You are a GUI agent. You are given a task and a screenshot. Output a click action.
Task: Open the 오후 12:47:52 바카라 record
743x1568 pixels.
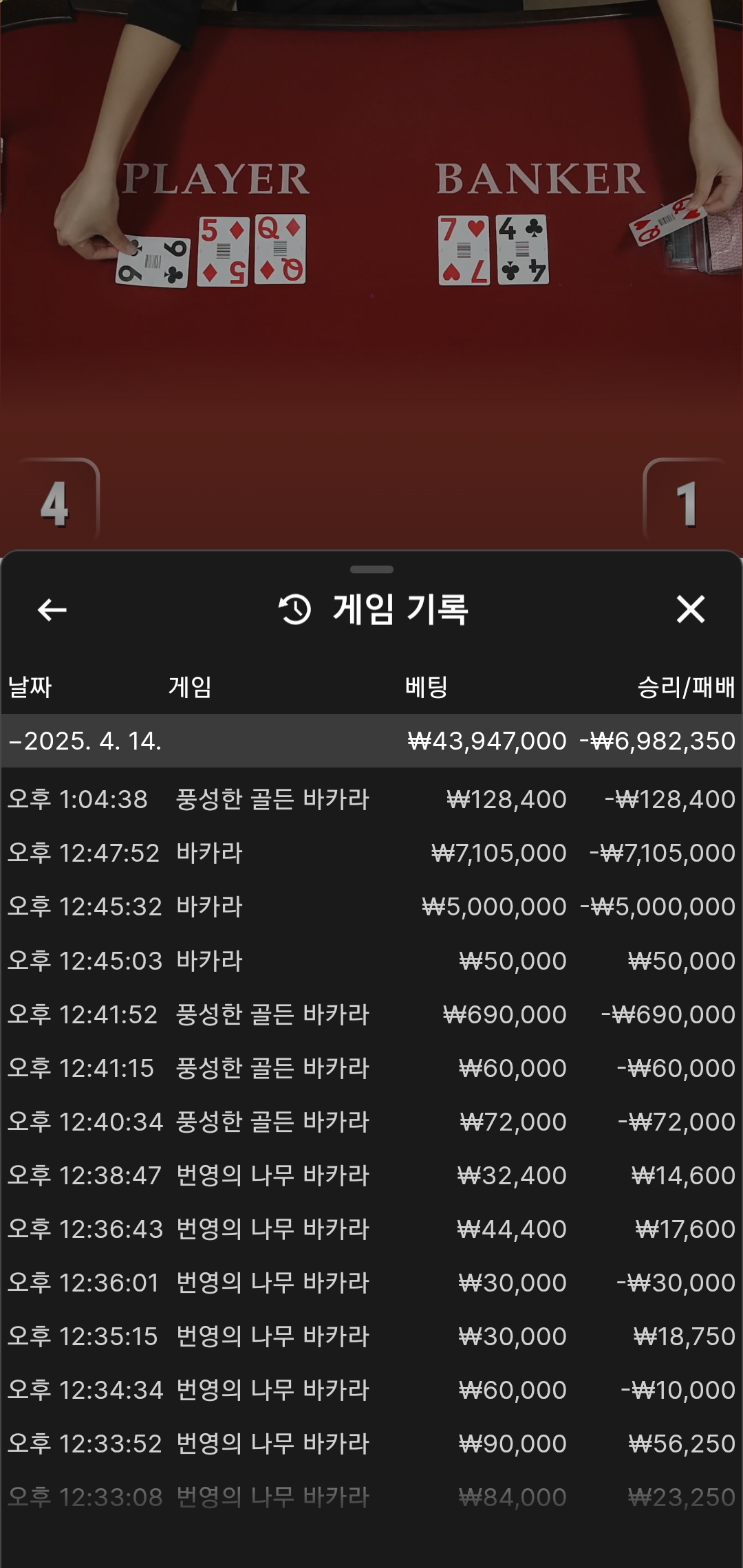pos(371,853)
